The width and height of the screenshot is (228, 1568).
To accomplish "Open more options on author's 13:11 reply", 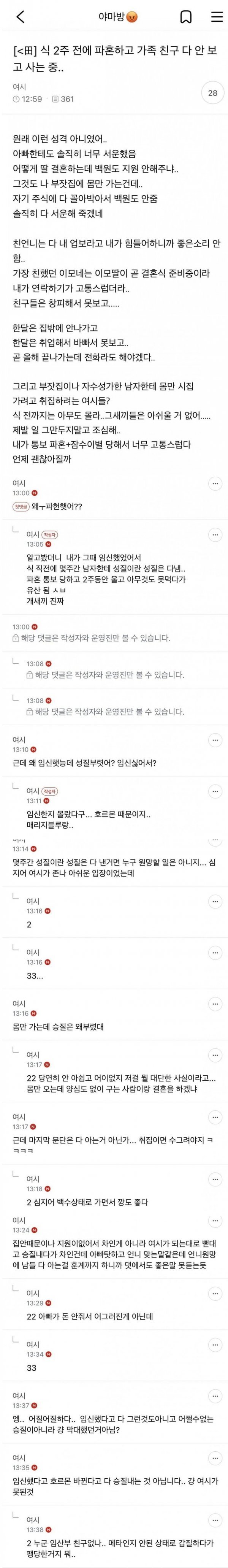I will click(215, 791).
